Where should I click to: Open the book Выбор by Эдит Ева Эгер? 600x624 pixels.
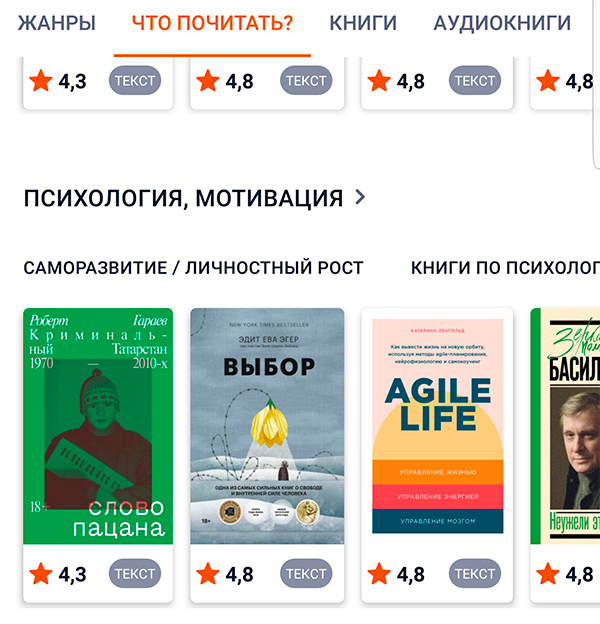(x=267, y=426)
